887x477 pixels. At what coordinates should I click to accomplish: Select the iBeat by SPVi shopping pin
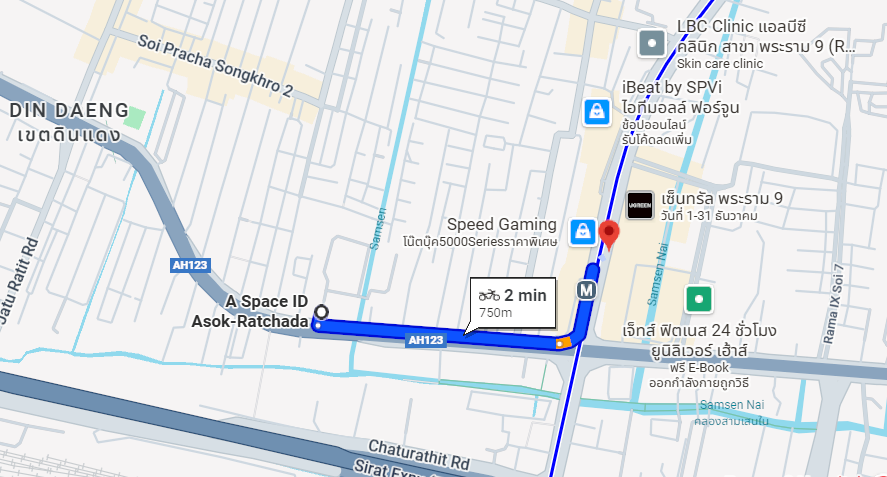(597, 110)
